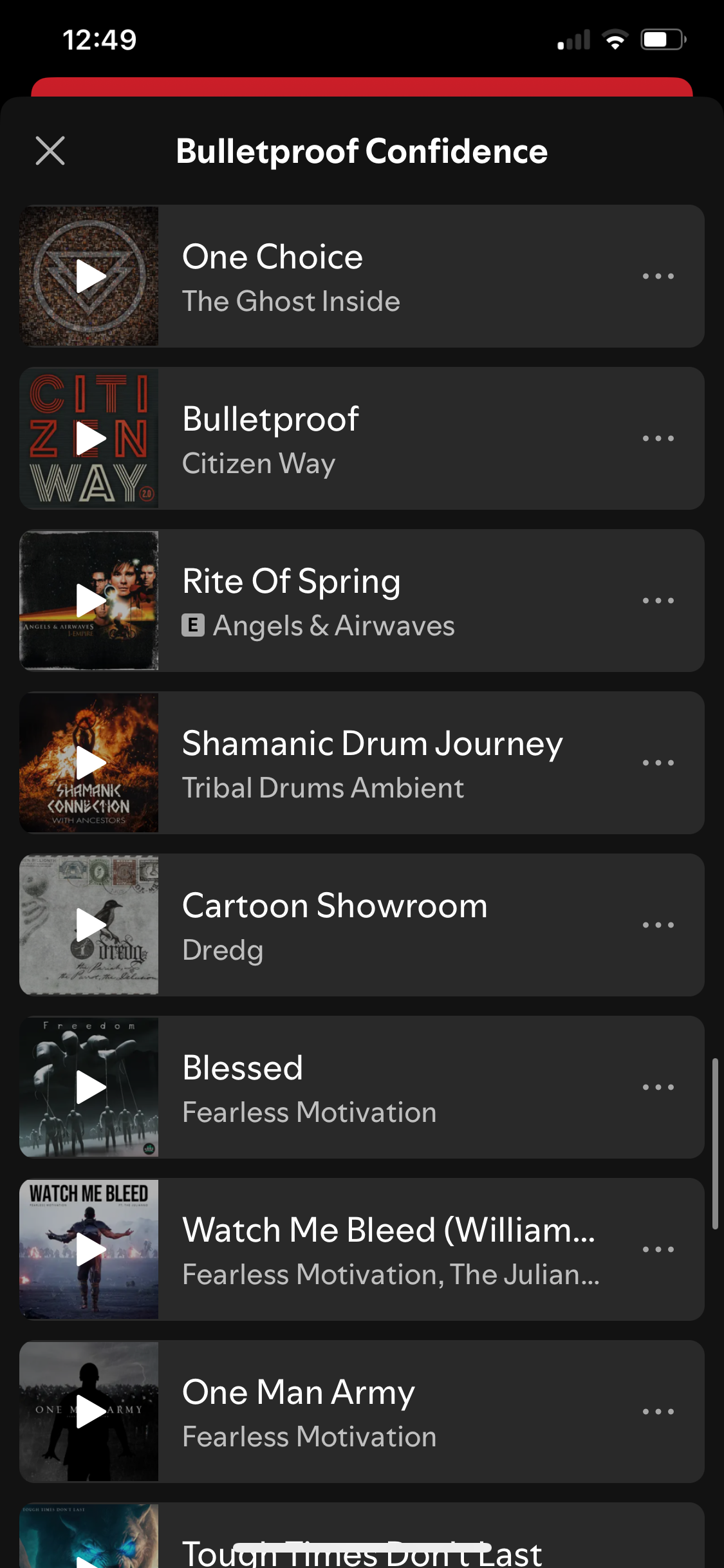
Task: Show options for the Blessed track
Action: pos(658,1087)
